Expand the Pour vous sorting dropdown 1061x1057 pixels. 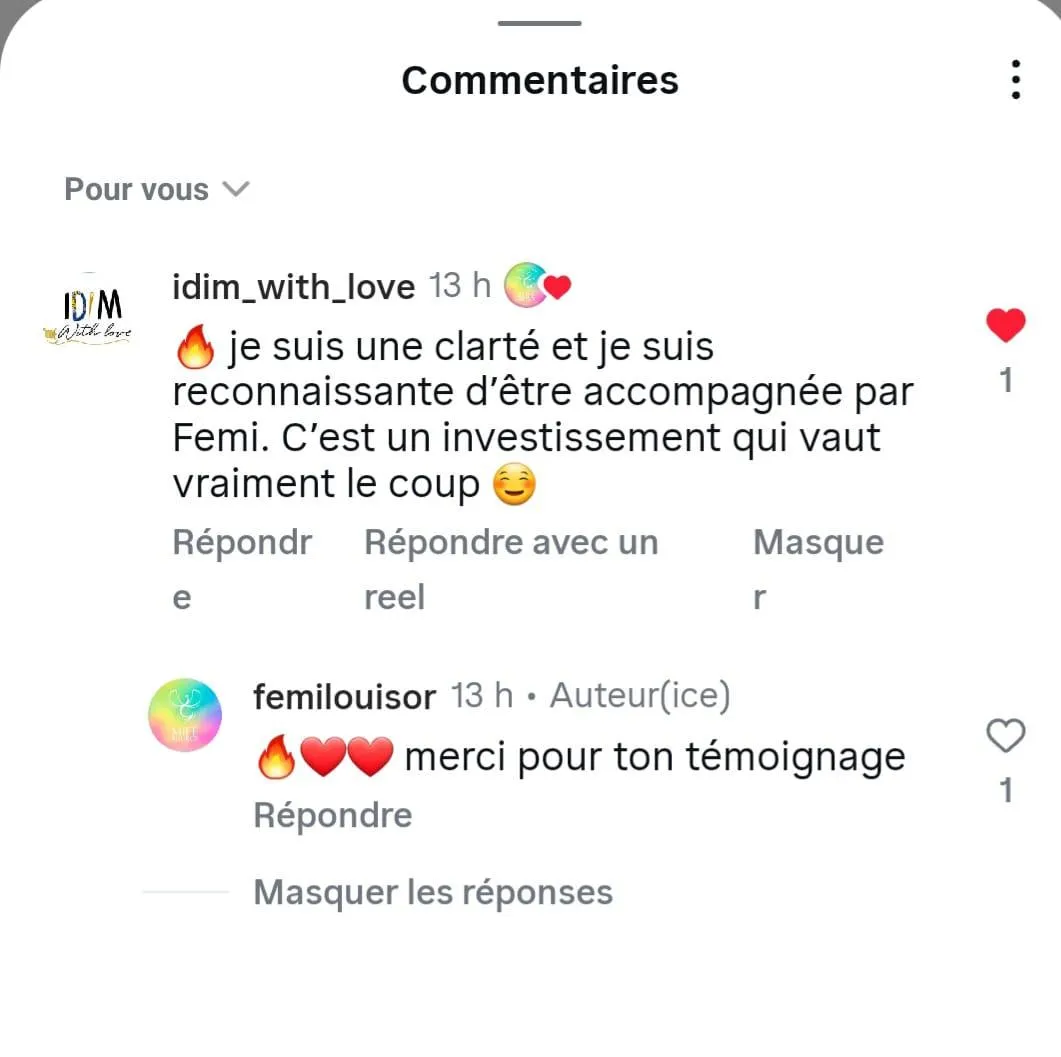(156, 189)
